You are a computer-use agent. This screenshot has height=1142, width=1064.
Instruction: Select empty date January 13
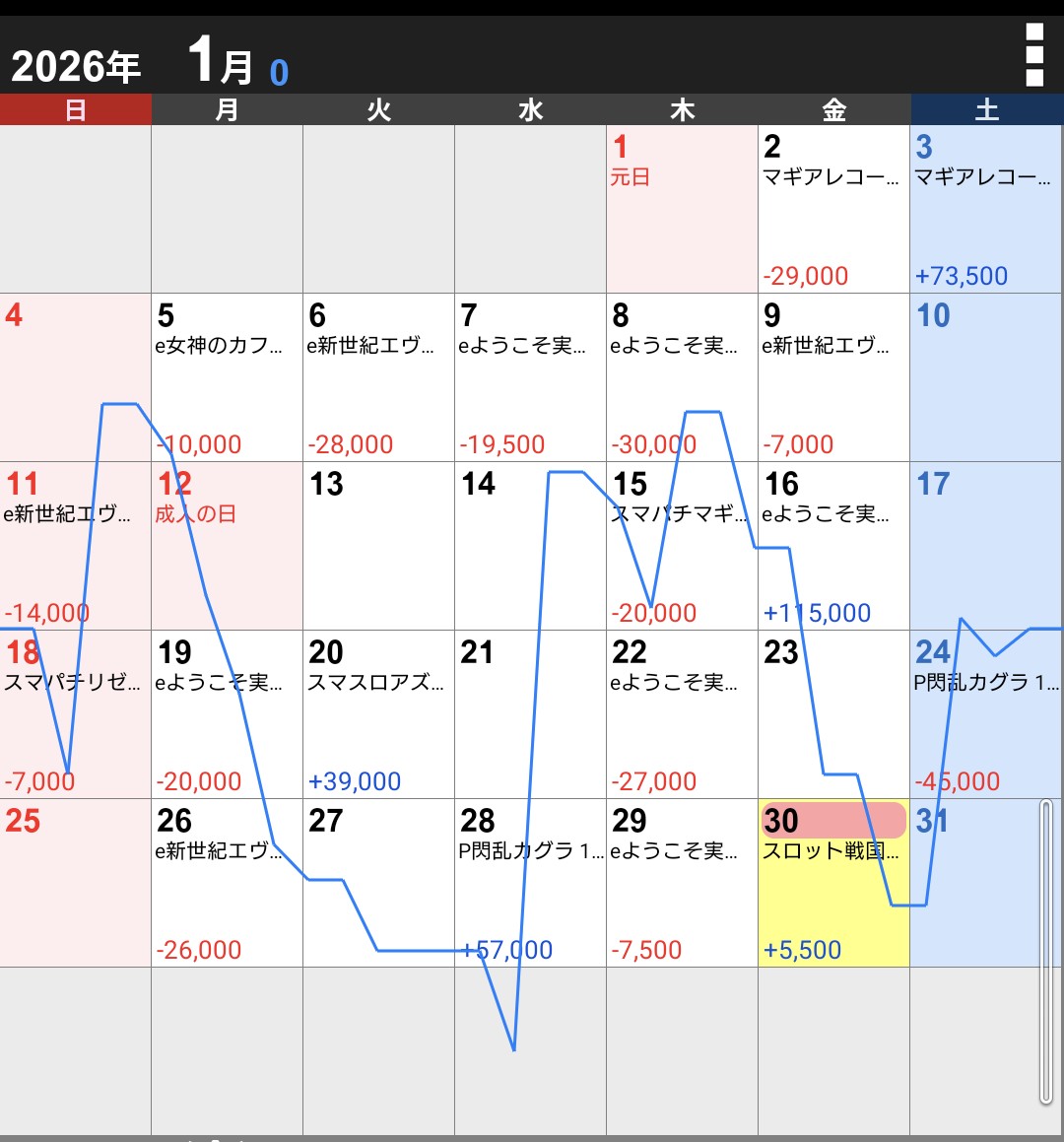pyautogui.click(x=378, y=546)
